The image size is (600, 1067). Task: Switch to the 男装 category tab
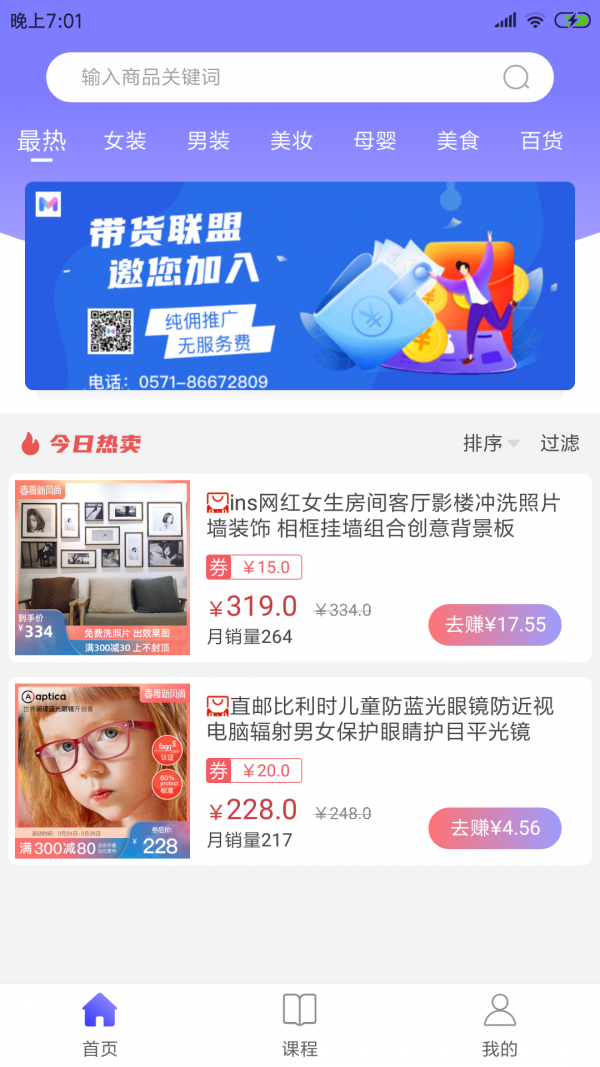pyautogui.click(x=208, y=141)
